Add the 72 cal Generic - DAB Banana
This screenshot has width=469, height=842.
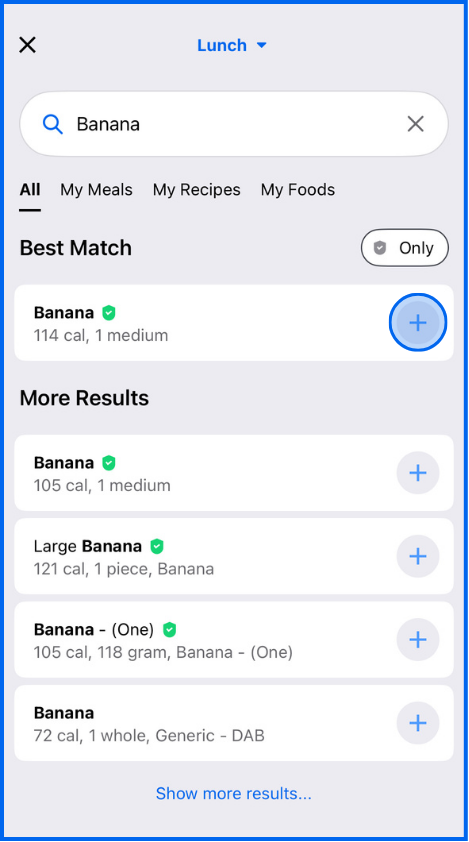coord(418,723)
